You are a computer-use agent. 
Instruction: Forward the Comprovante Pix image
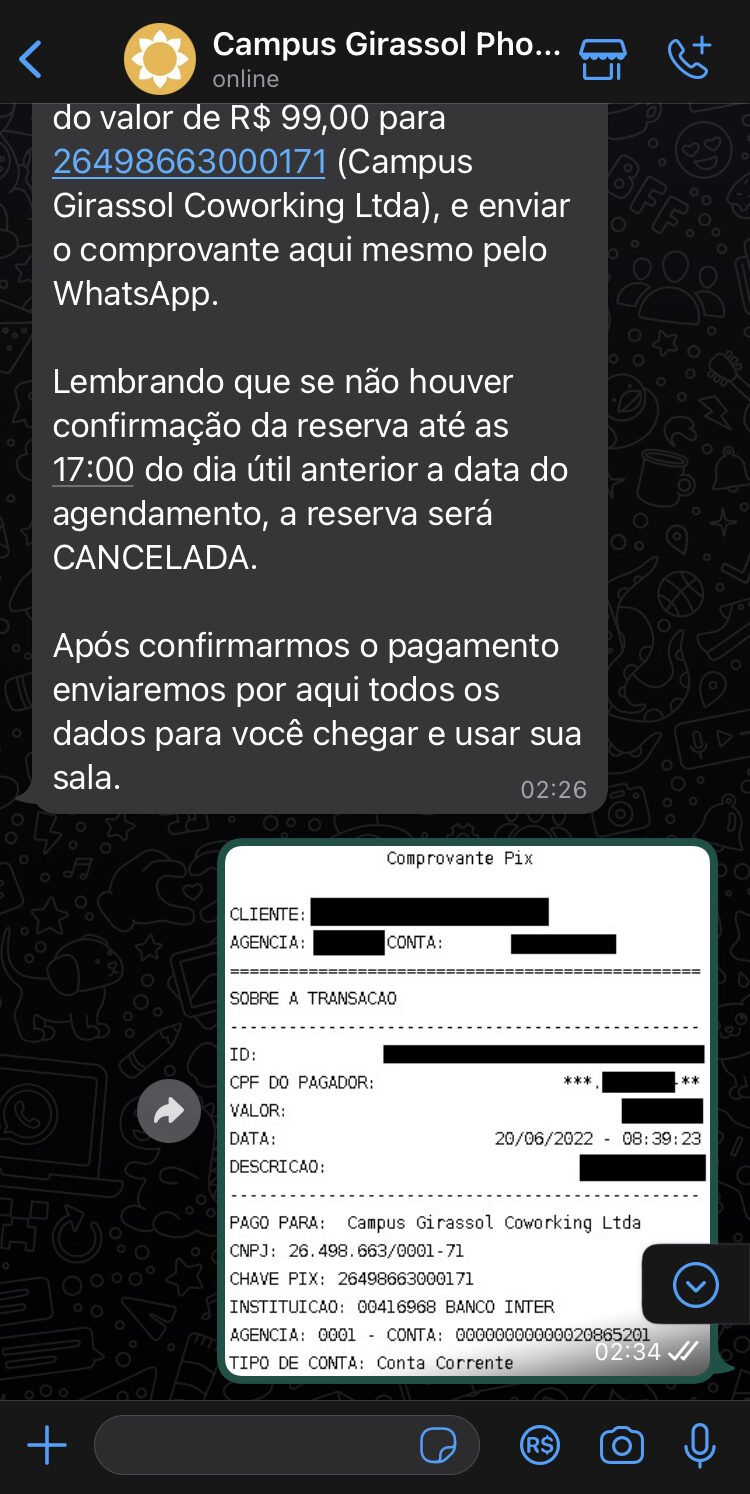click(x=169, y=1111)
